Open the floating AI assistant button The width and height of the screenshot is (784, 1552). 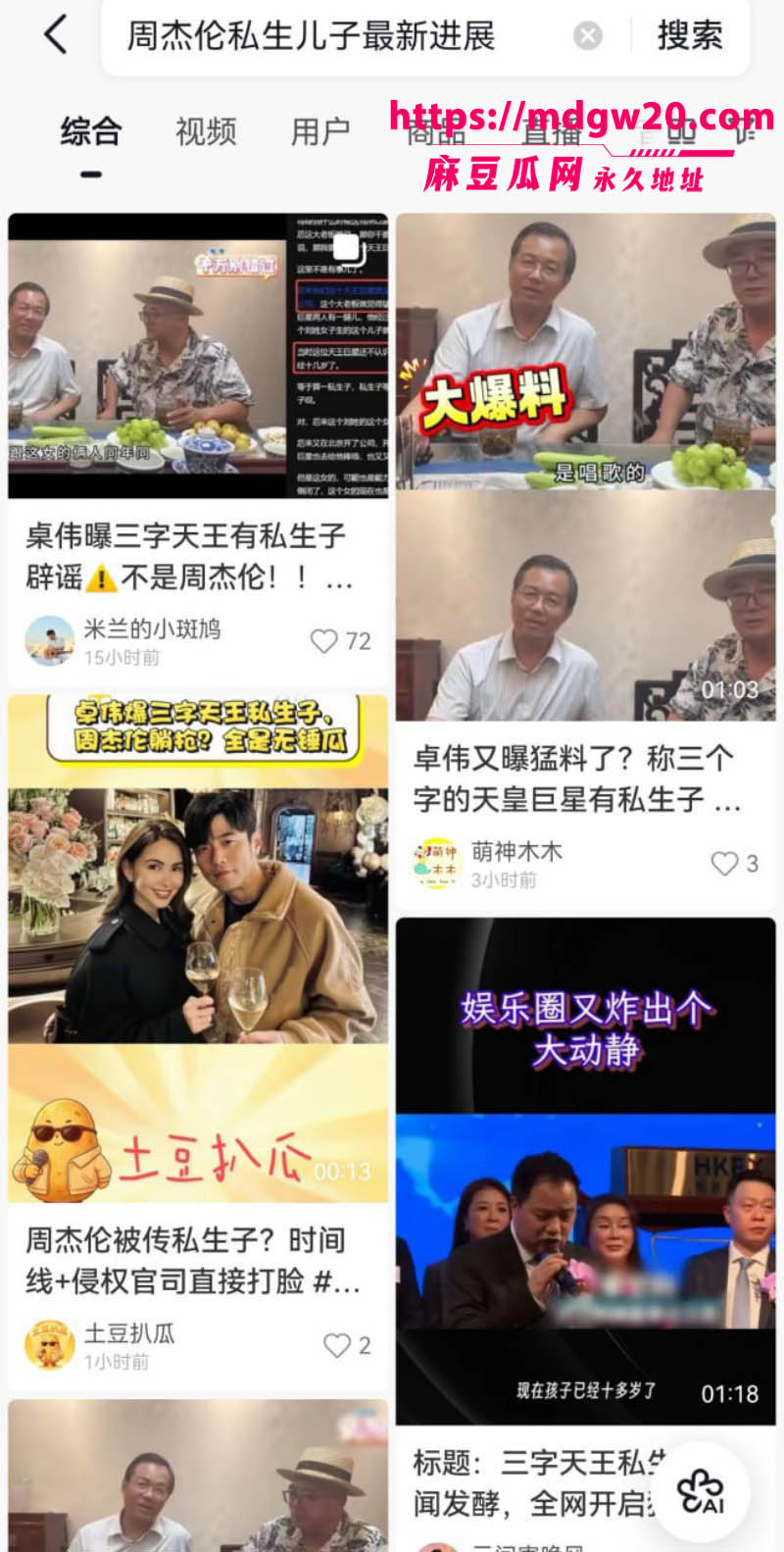point(702,1492)
